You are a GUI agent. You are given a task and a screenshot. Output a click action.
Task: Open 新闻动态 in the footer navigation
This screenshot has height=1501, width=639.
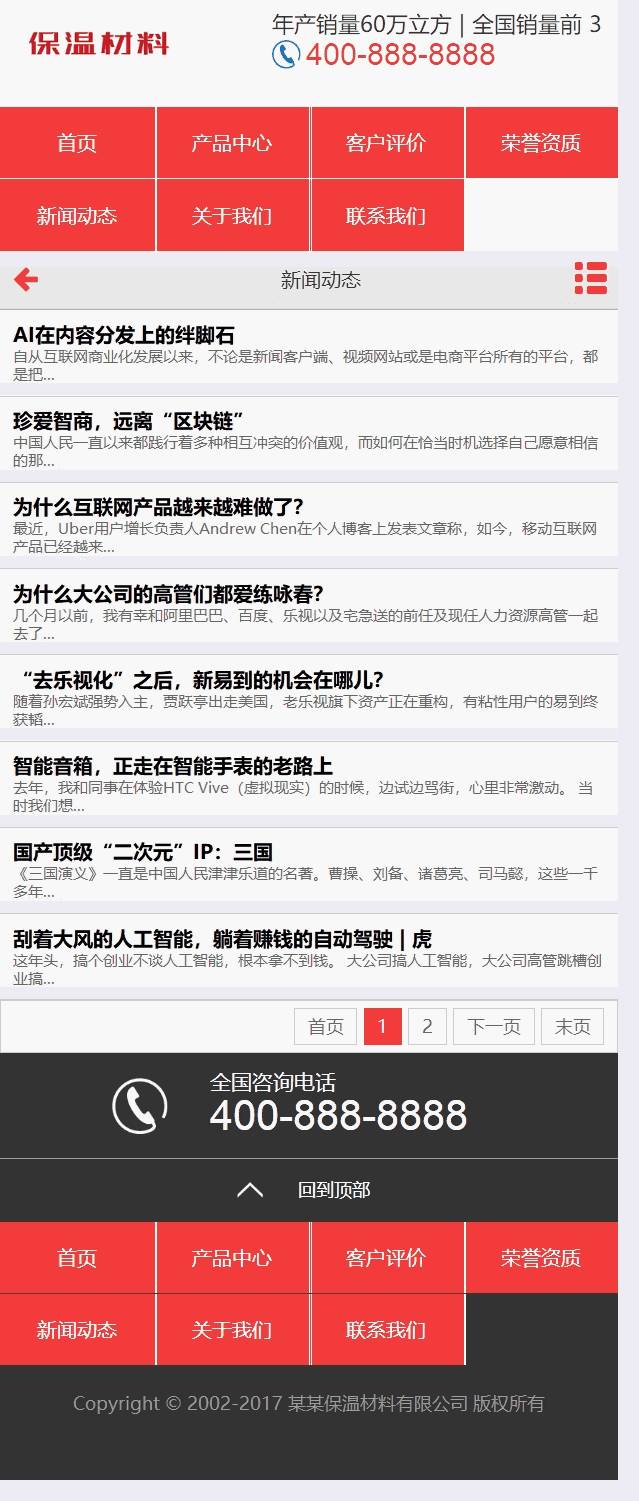[x=77, y=1330]
